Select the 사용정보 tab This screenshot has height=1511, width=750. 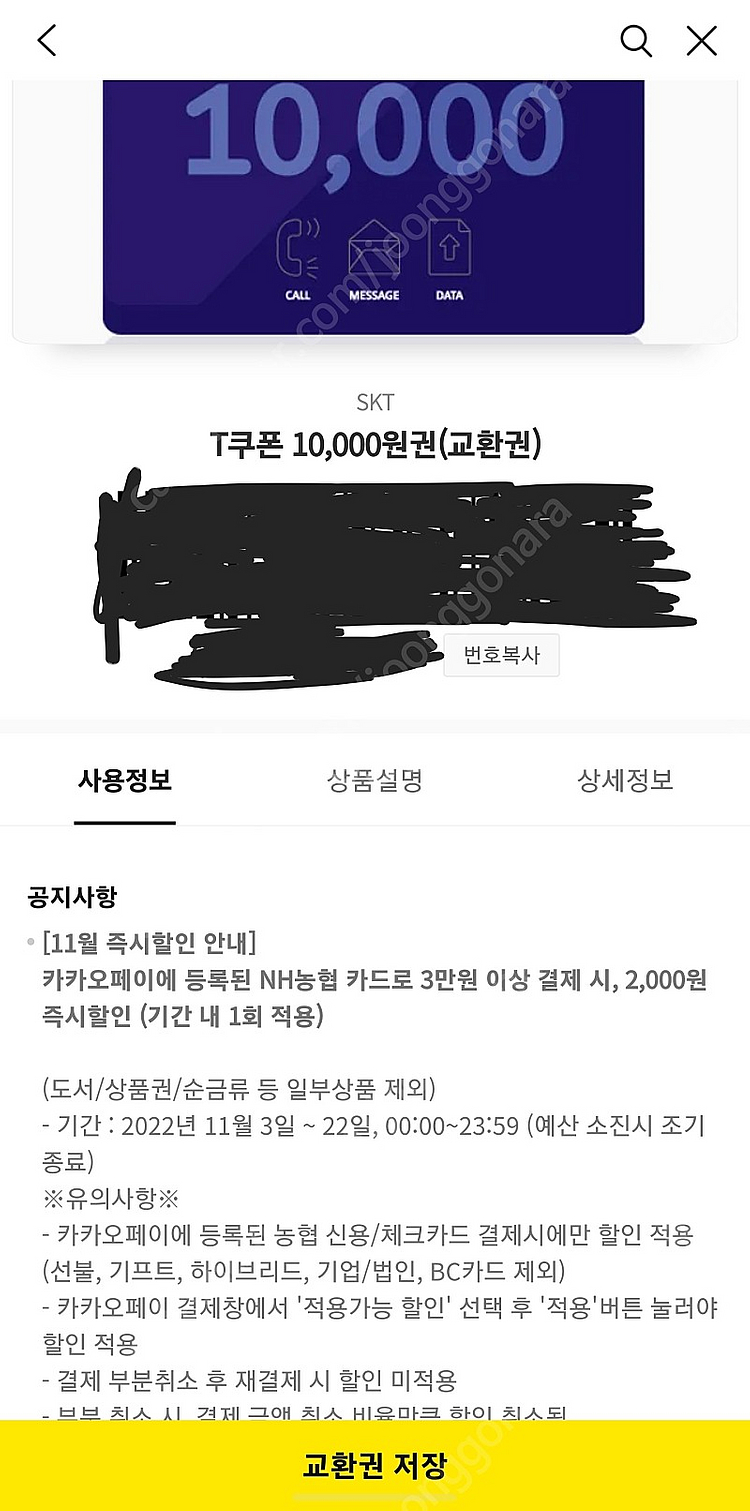pyautogui.click(x=124, y=781)
